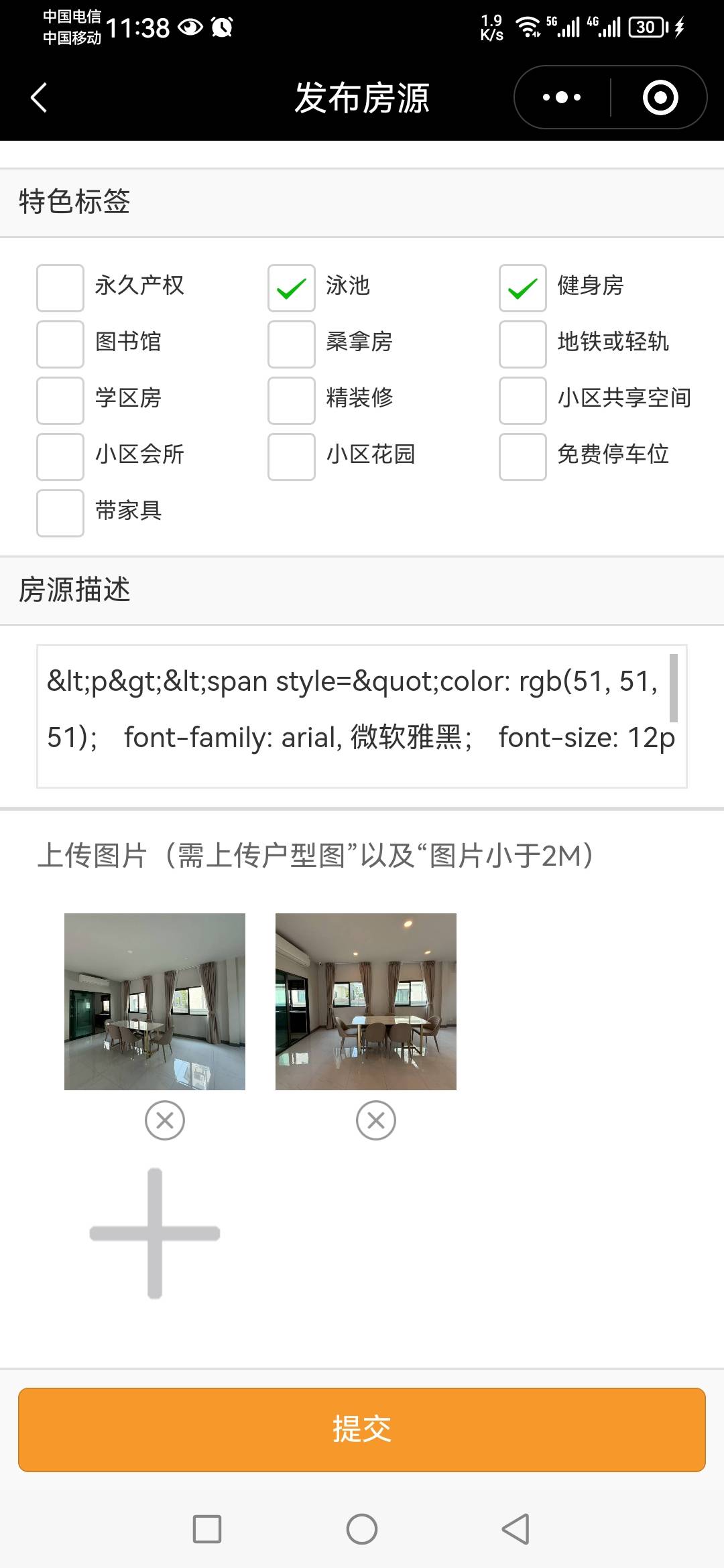Uncheck the 健身房 checkbox
This screenshot has width=724, height=1568.
(x=523, y=288)
